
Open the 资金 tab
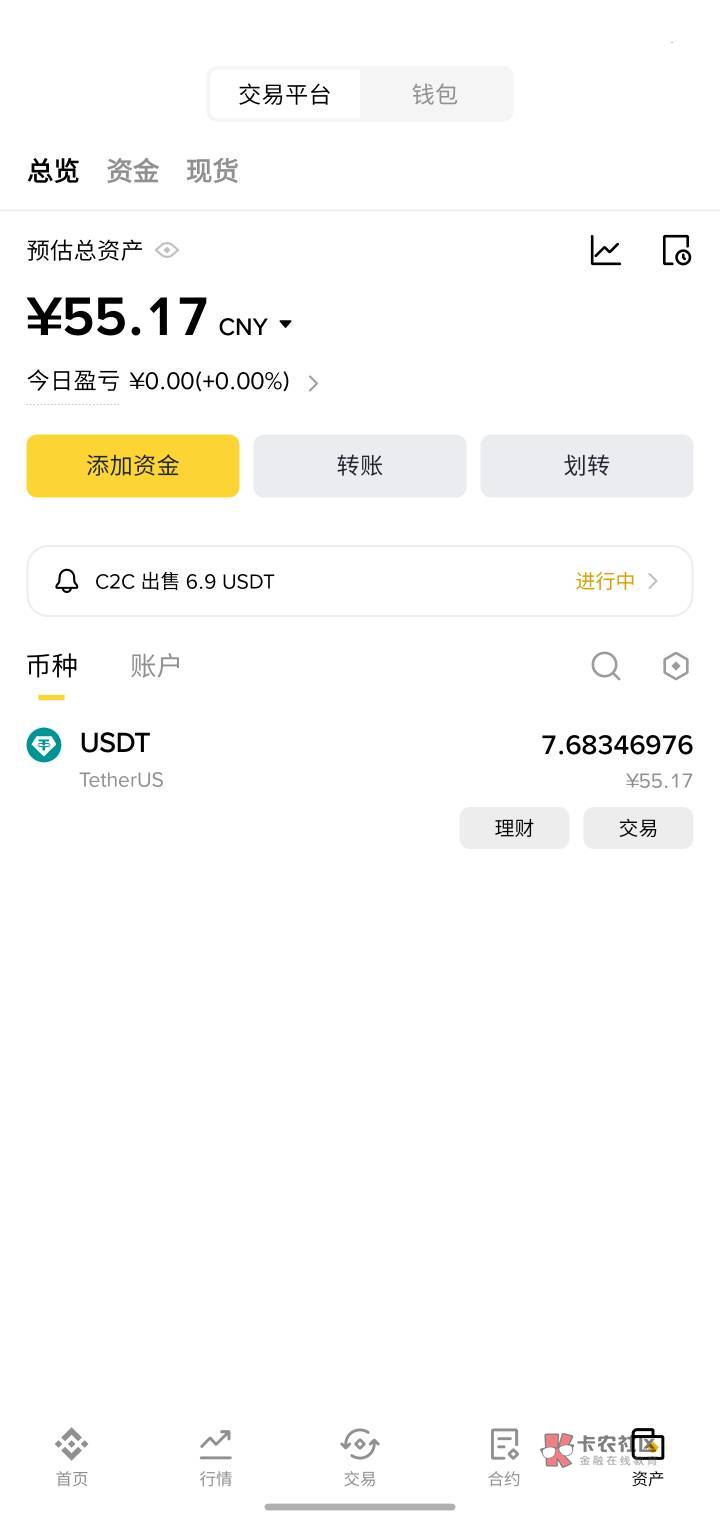[x=133, y=171]
